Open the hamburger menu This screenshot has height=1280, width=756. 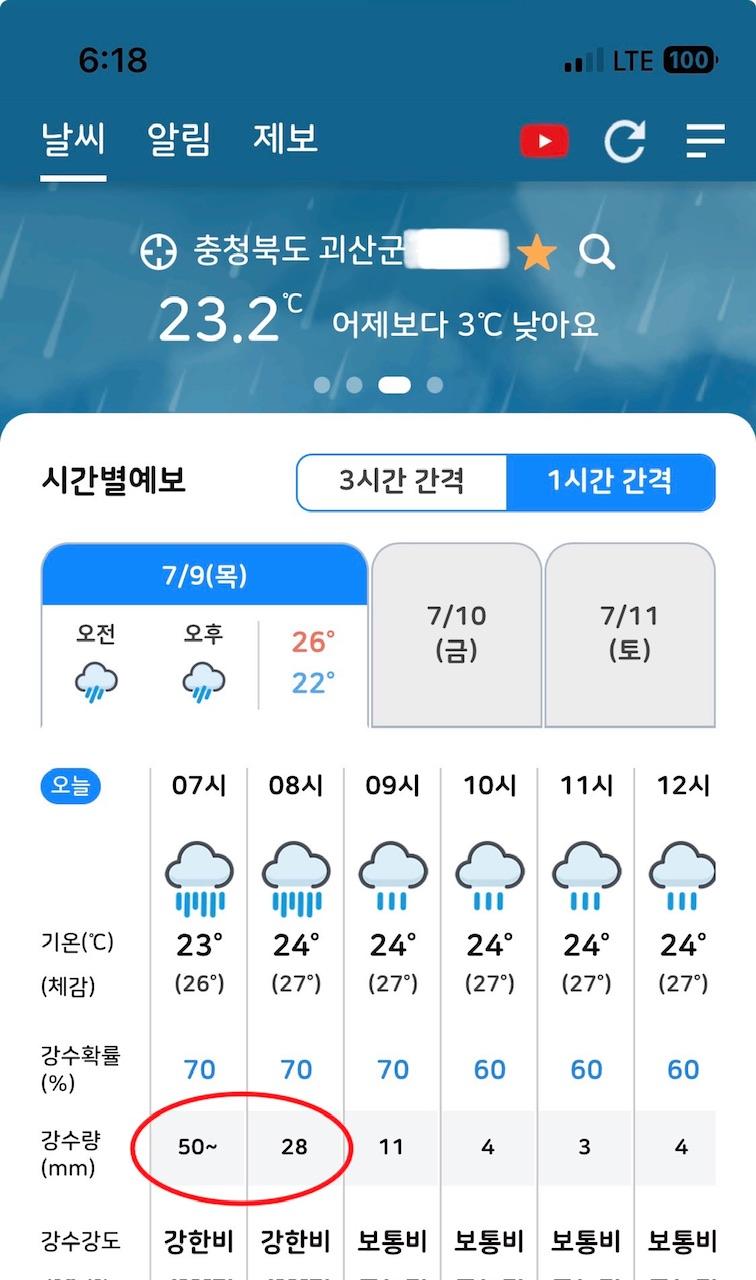point(705,141)
